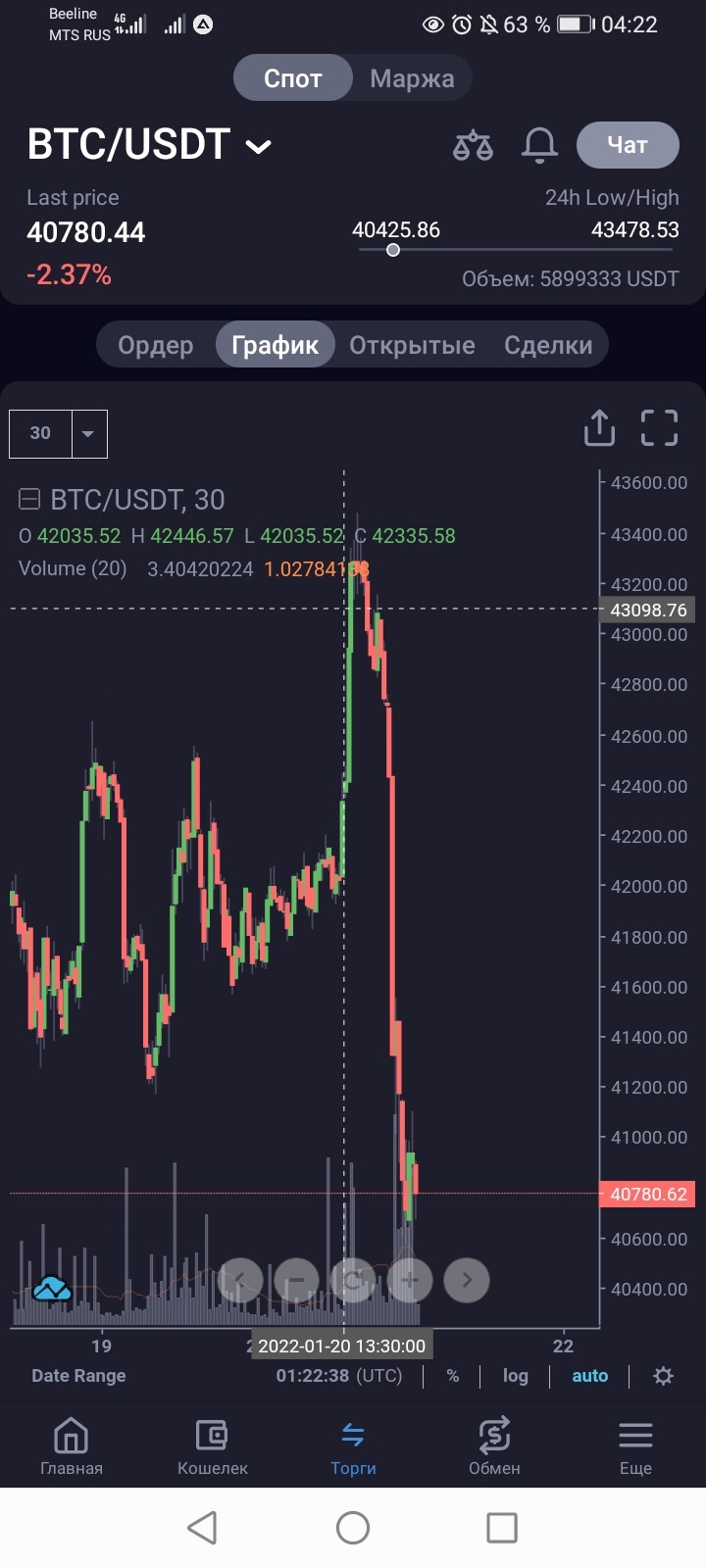The image size is (706, 1568).
Task: Show the Открытые tab
Action: [x=412, y=345]
